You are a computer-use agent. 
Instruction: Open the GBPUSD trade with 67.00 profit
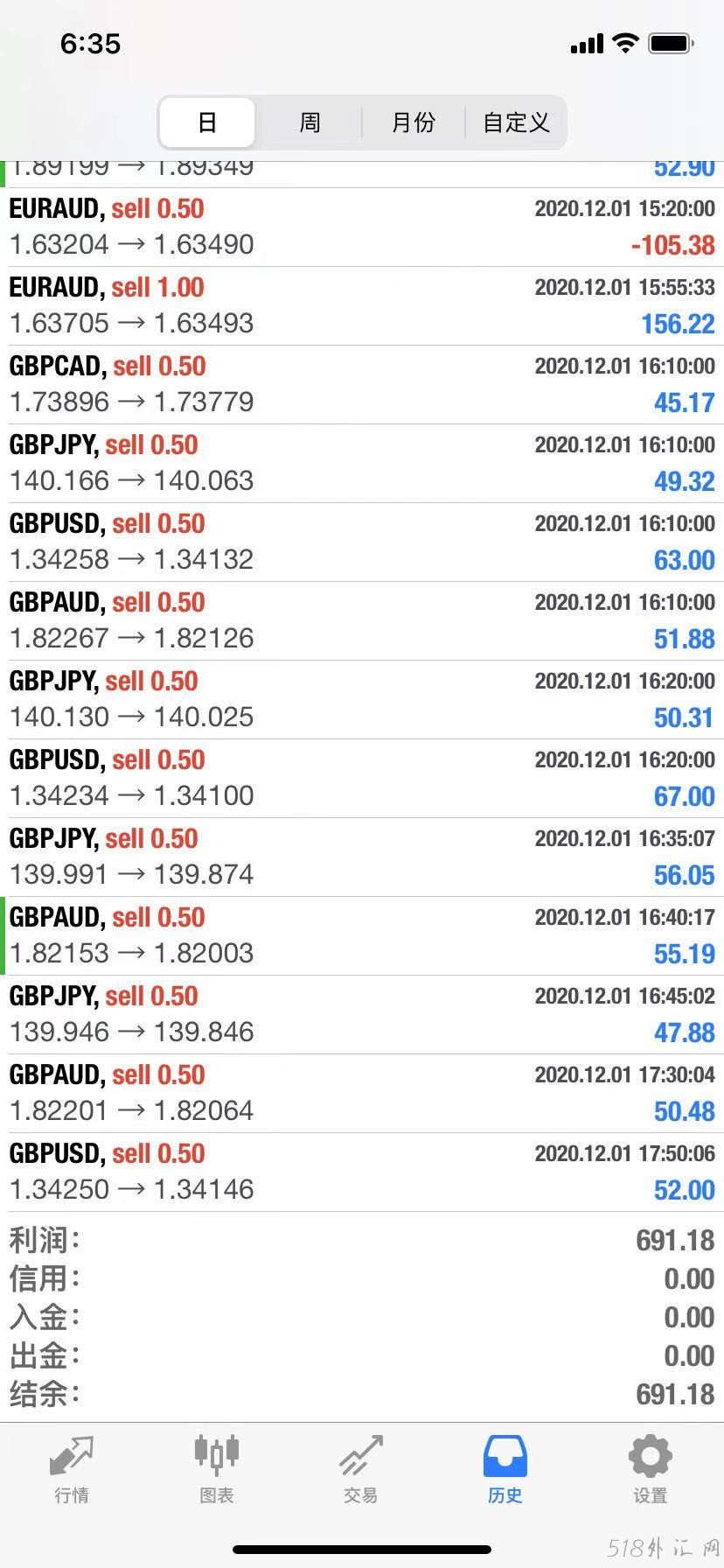(x=362, y=778)
